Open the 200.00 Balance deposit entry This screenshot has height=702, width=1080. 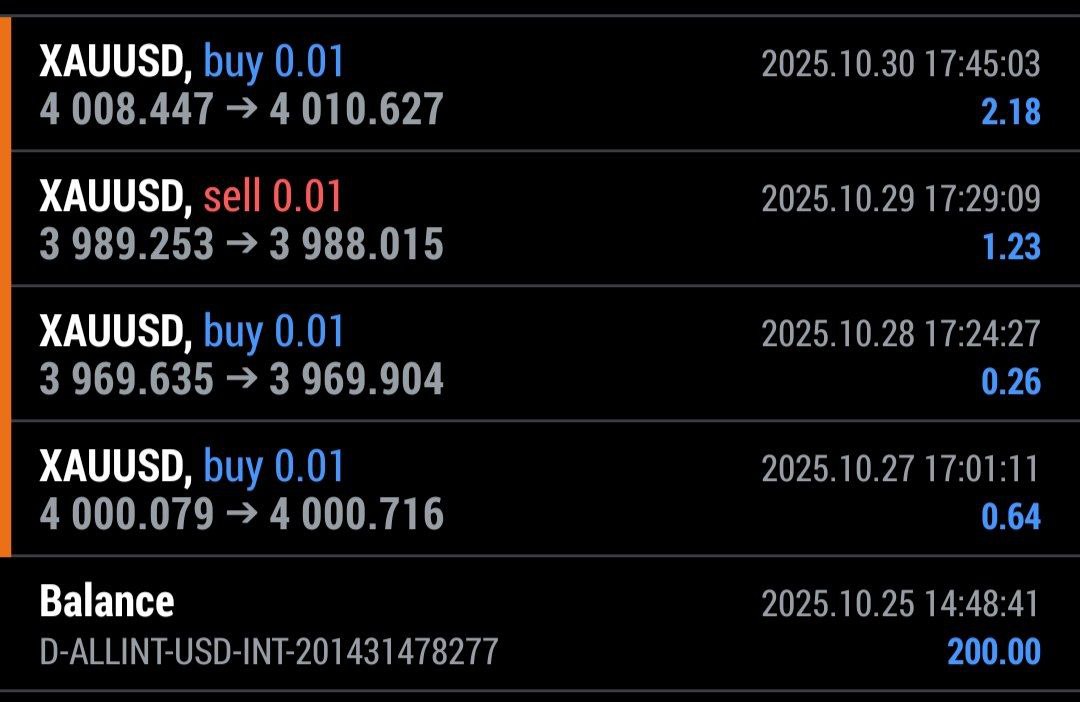pos(540,625)
